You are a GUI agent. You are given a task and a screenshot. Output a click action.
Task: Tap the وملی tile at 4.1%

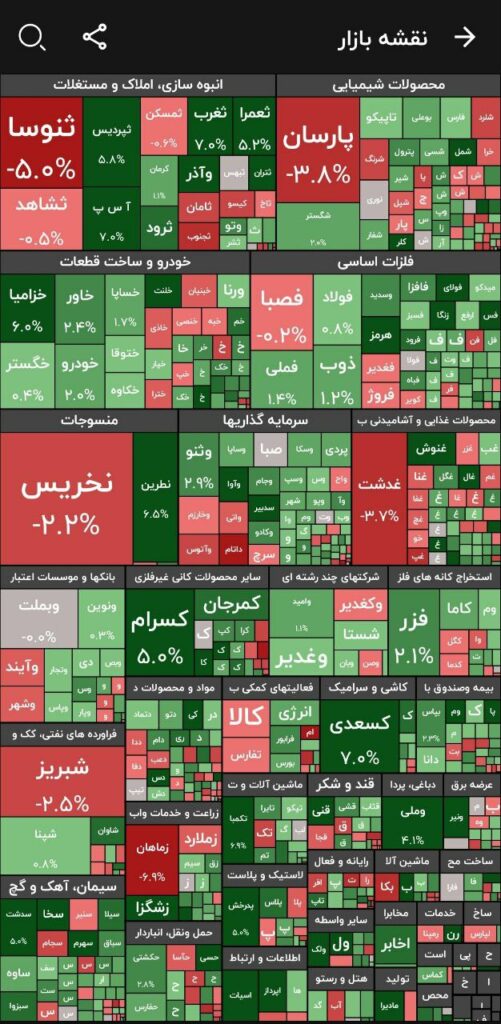[x=413, y=822]
